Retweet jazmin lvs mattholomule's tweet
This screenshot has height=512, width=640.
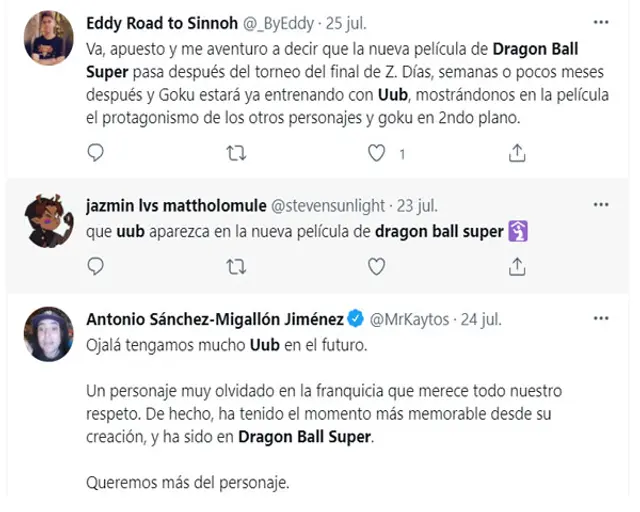(x=236, y=266)
